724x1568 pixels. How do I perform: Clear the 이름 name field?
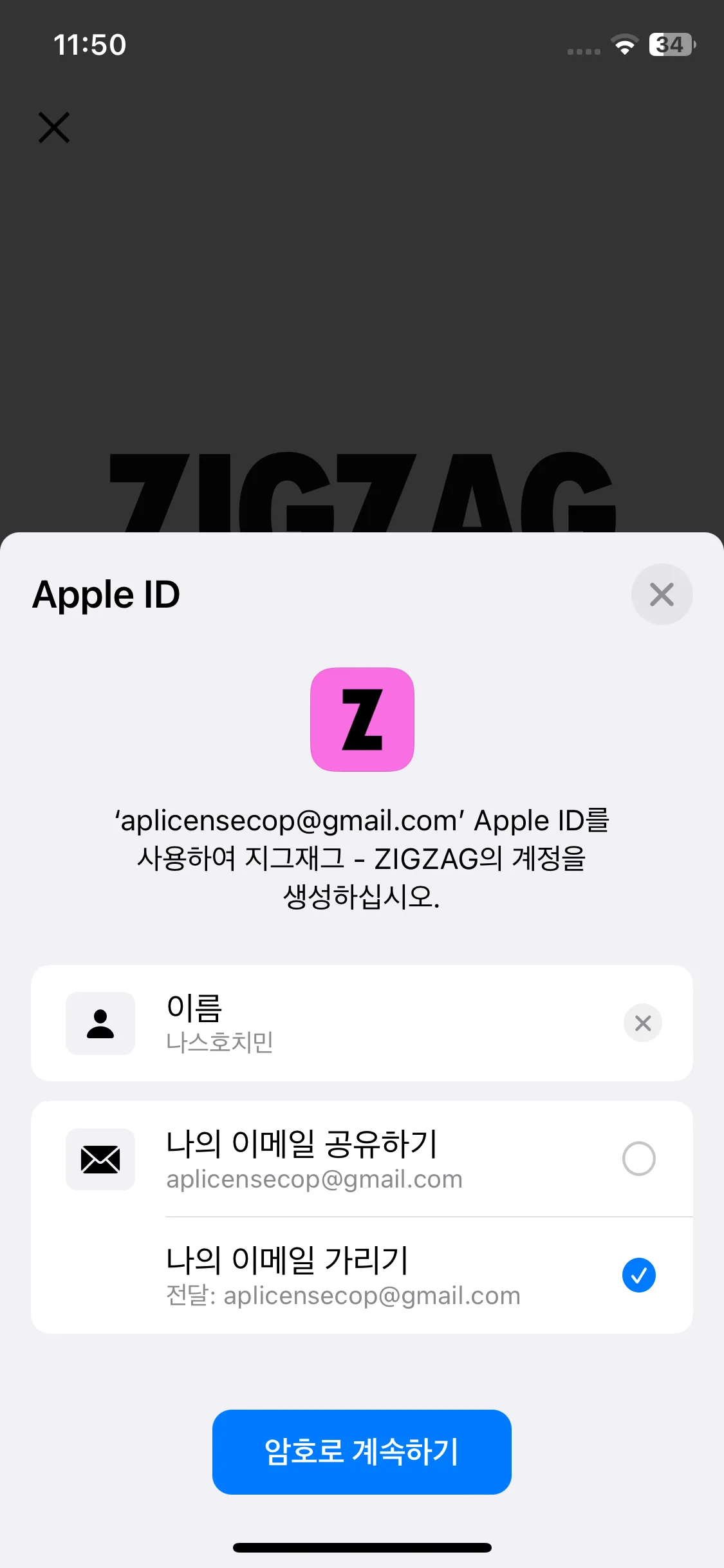pyautogui.click(x=642, y=1023)
